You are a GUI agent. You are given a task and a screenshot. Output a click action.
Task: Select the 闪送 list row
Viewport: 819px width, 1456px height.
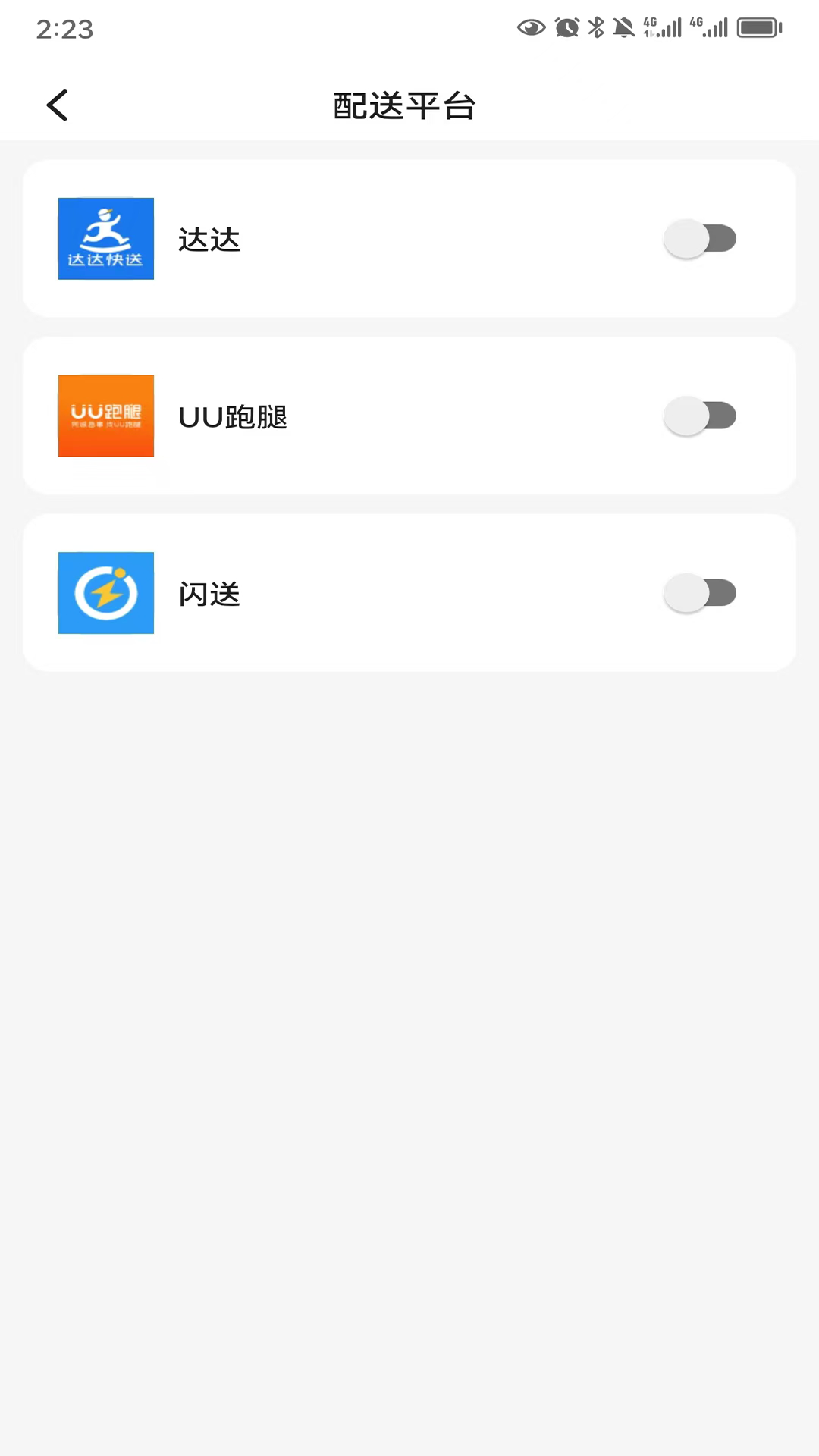[409, 592]
